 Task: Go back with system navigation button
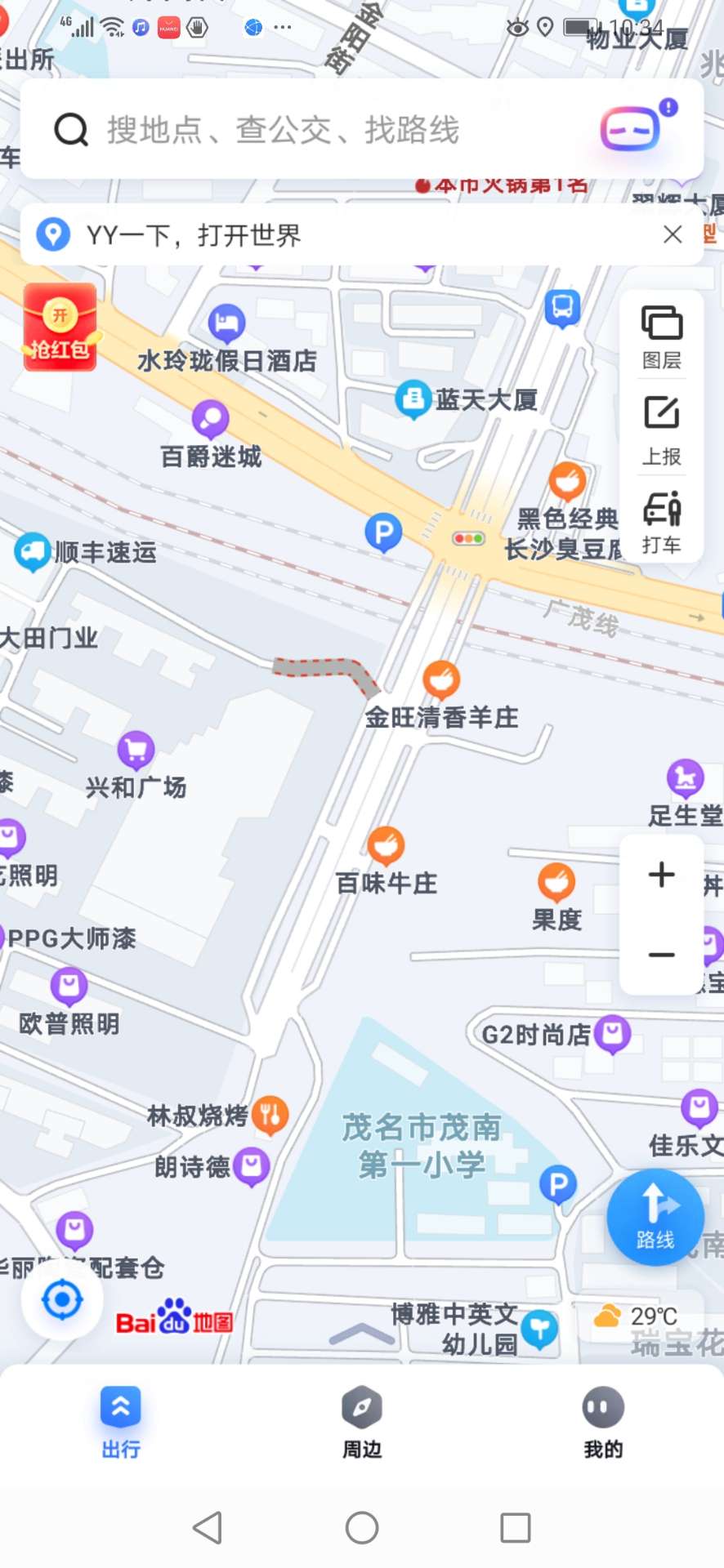208,1527
